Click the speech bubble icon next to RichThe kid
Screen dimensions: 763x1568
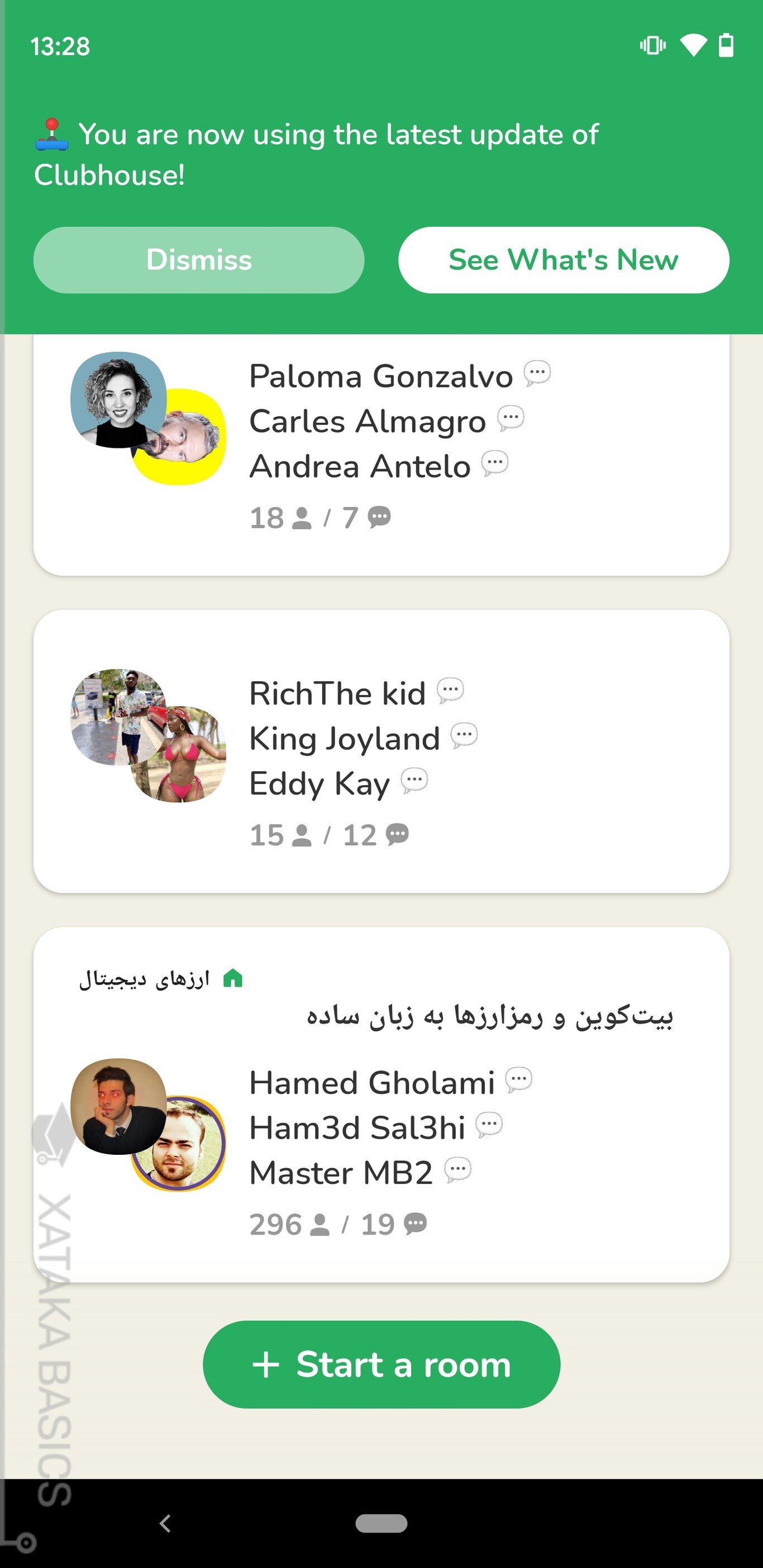click(450, 691)
